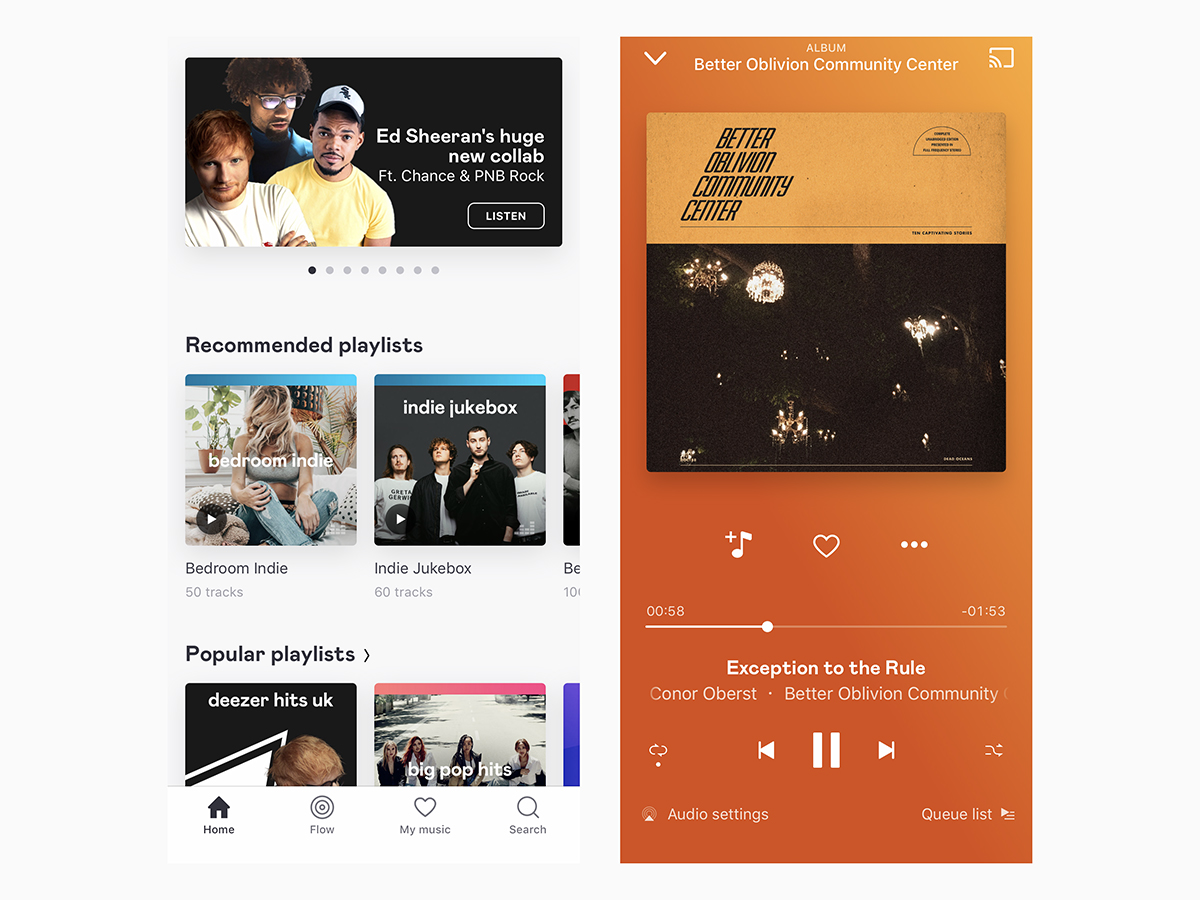Open the Search tab
Viewport: 1200px width, 900px height.
pyautogui.click(x=528, y=816)
